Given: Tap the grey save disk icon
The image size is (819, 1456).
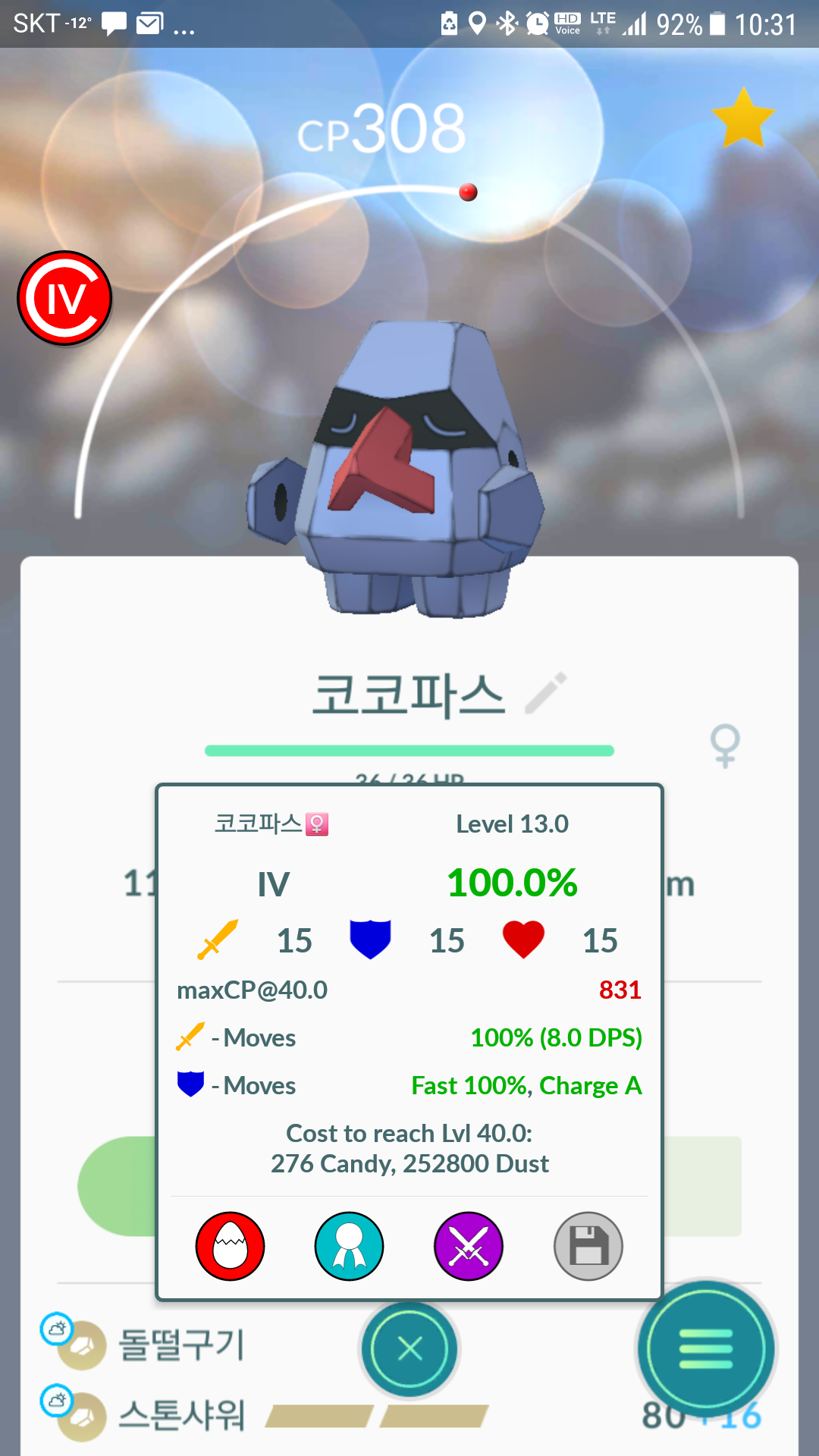Looking at the screenshot, I should tap(588, 1246).
